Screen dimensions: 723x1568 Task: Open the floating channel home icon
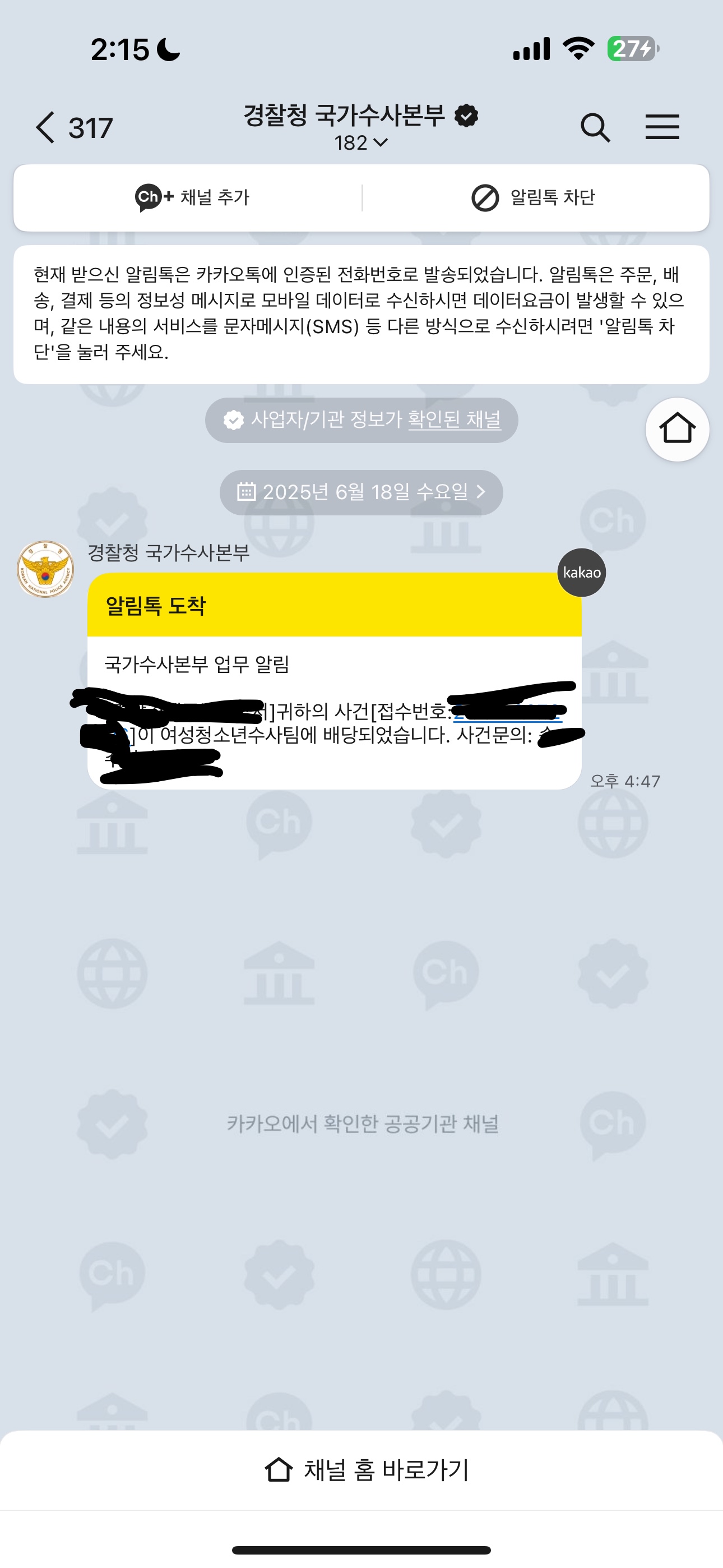pyautogui.click(x=676, y=429)
